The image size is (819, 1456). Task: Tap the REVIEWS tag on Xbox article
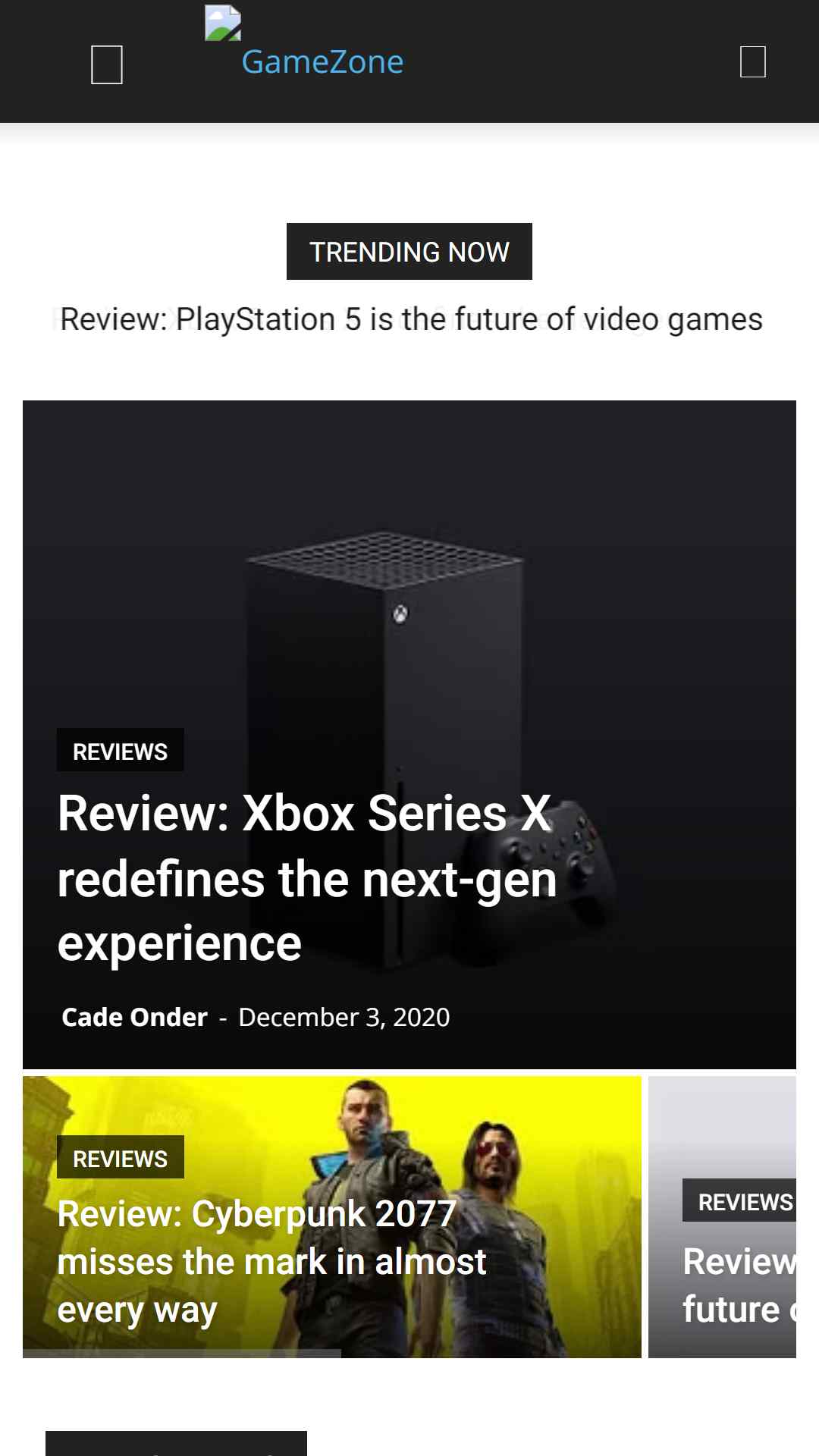[x=120, y=751]
